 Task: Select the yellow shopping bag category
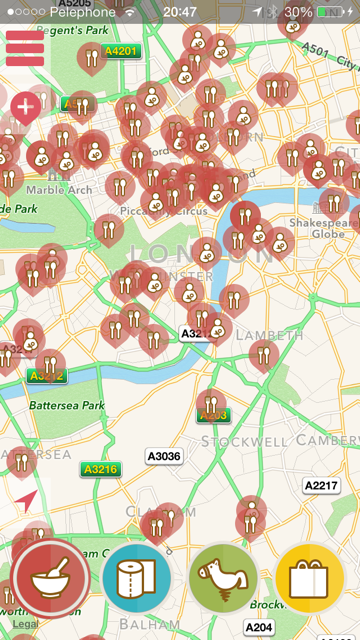click(x=310, y=578)
